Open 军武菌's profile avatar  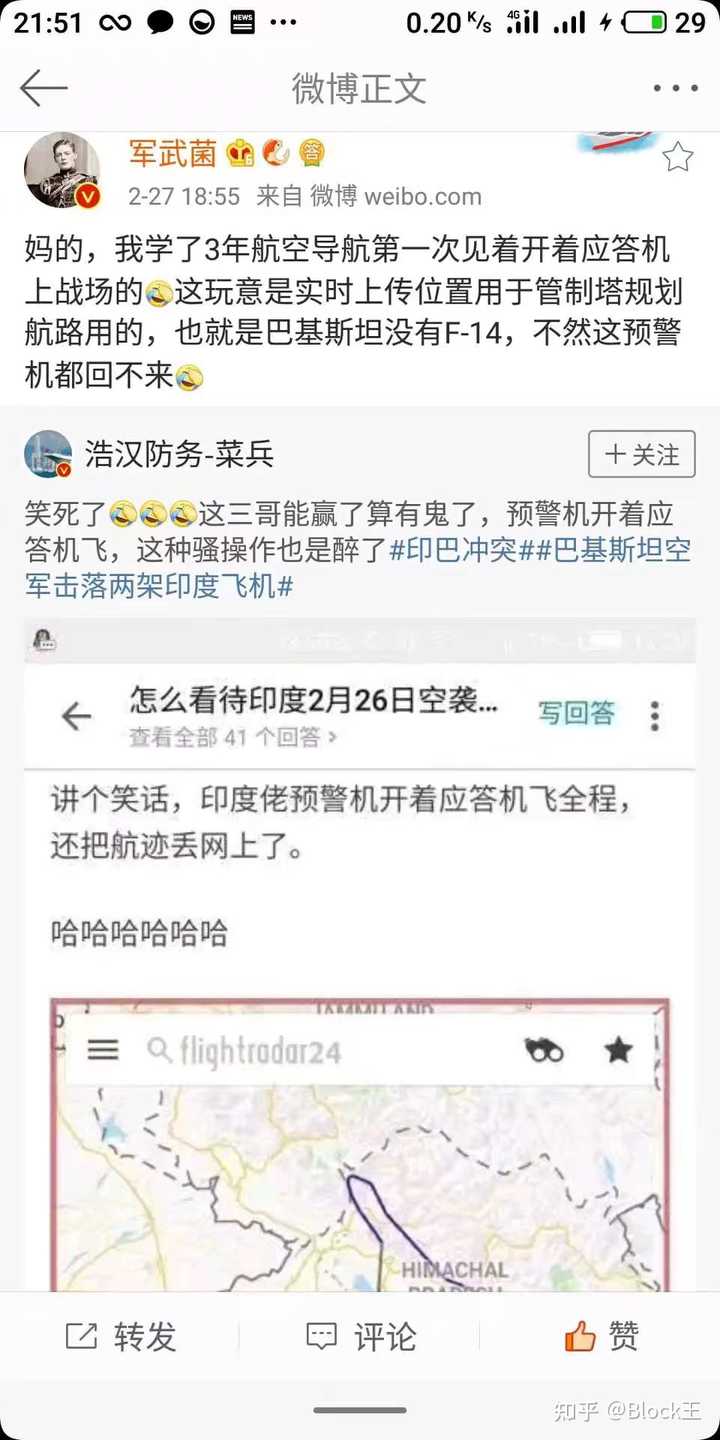pos(62,170)
